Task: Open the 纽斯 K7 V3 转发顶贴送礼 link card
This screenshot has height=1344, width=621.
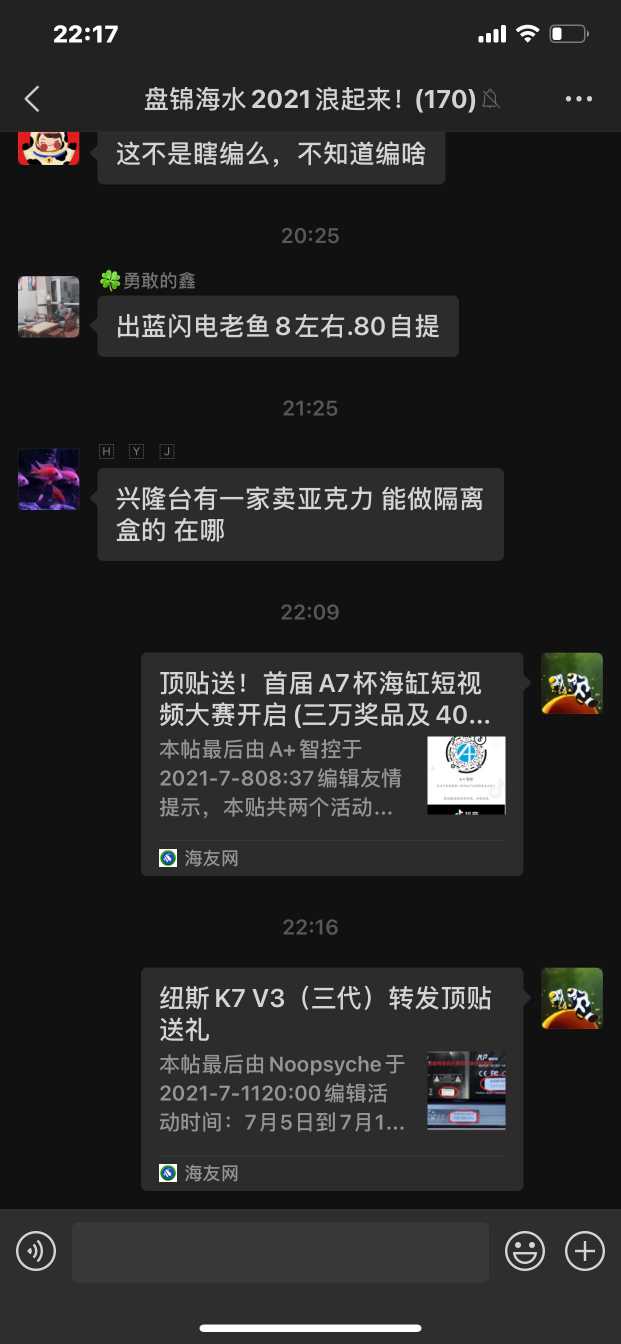Action: tap(331, 1078)
